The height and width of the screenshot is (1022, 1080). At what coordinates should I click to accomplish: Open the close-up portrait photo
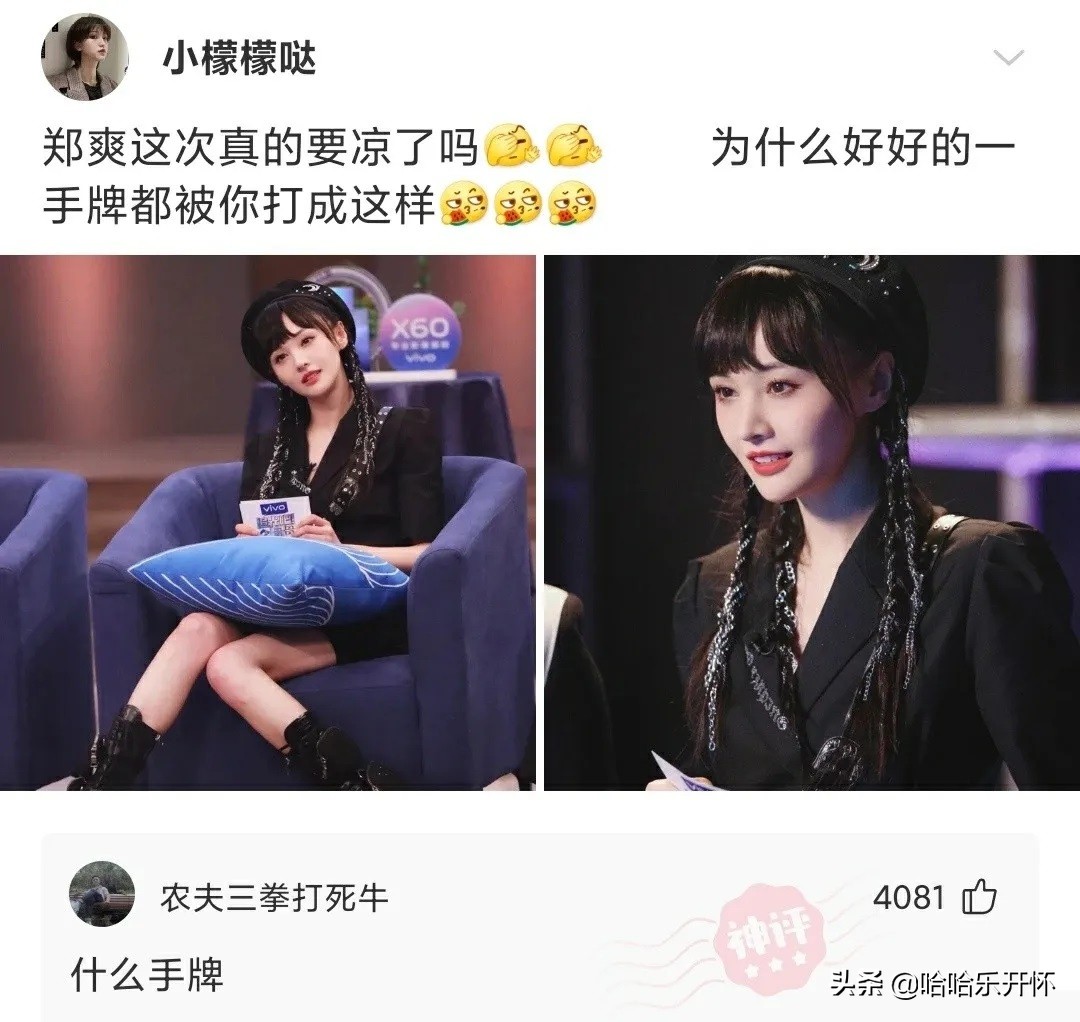coord(811,522)
